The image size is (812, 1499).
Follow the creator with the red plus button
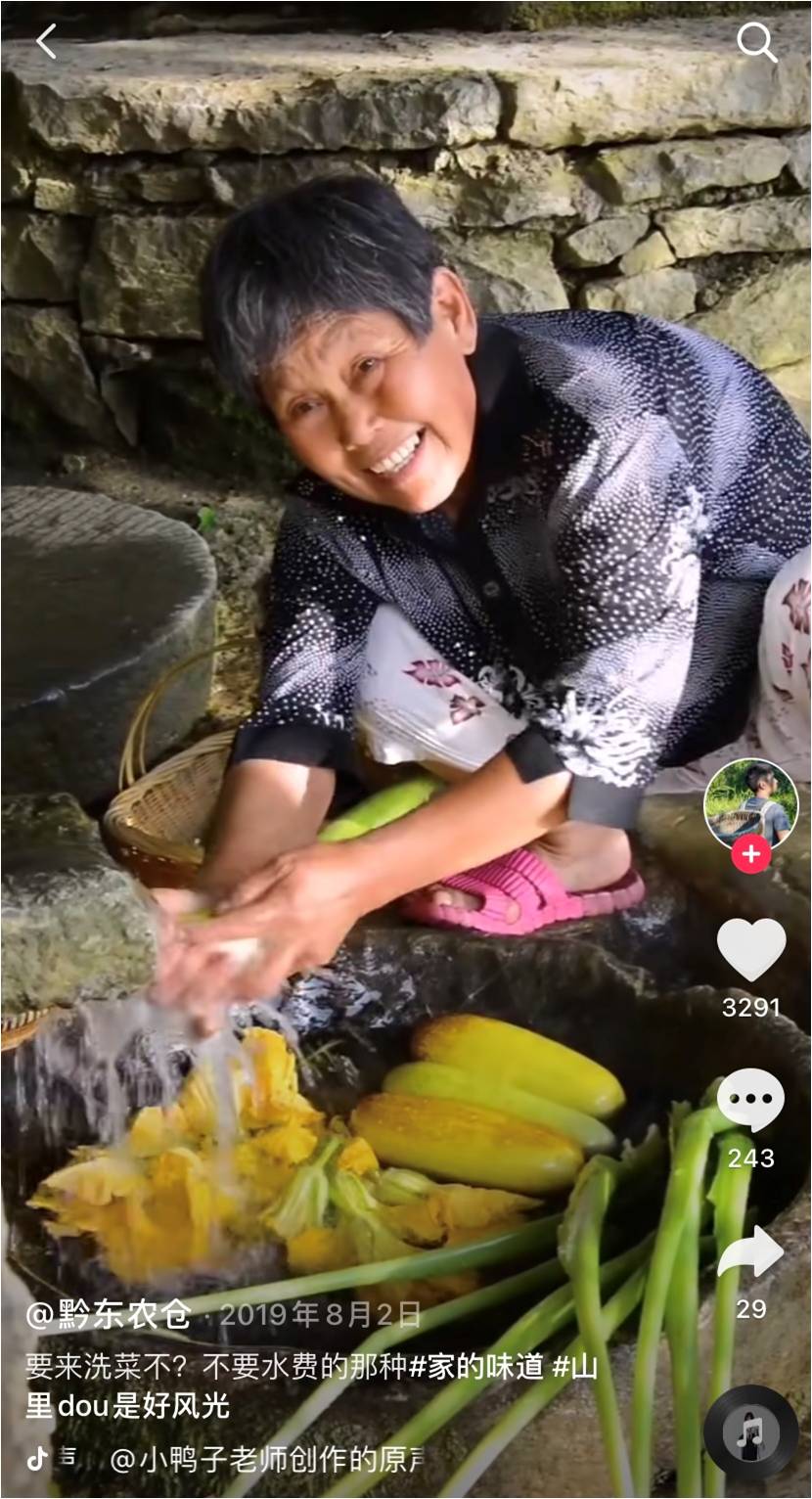tap(750, 854)
